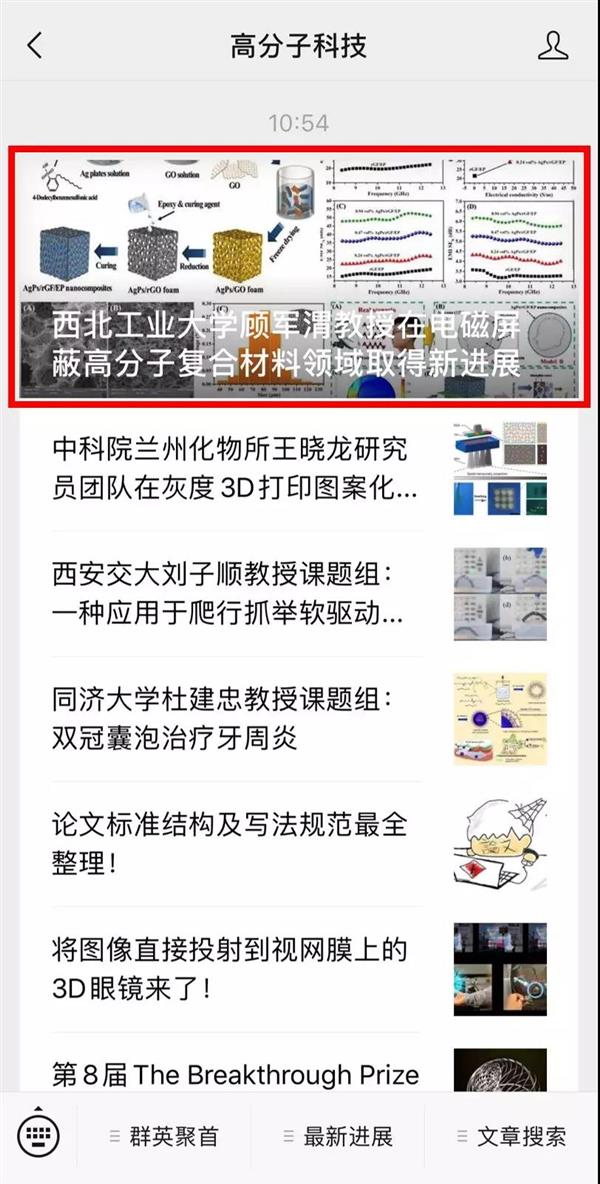Open the 第8届 Breakthrough Prize article

pos(236,1075)
